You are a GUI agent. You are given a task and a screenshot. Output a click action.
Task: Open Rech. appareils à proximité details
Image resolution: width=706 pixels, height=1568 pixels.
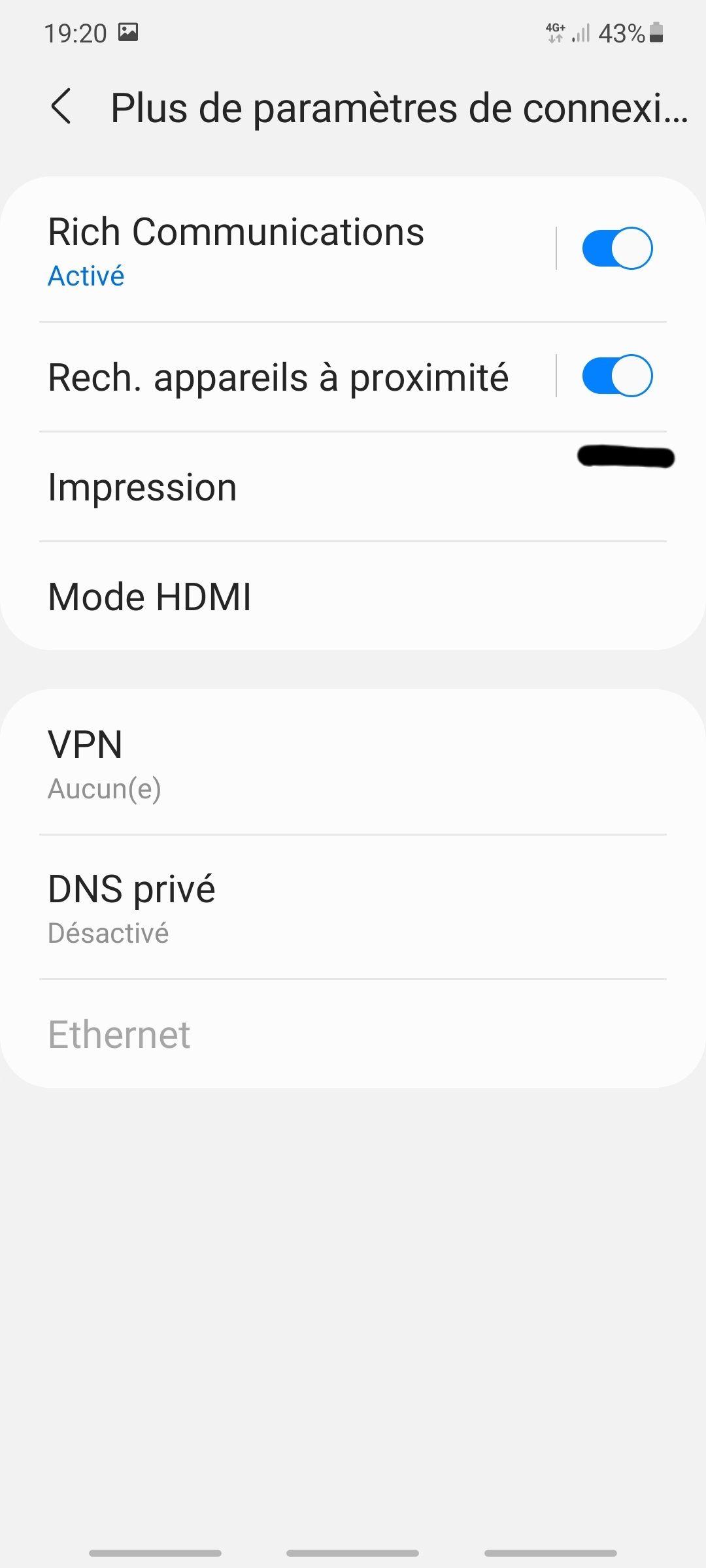pyautogui.click(x=278, y=378)
